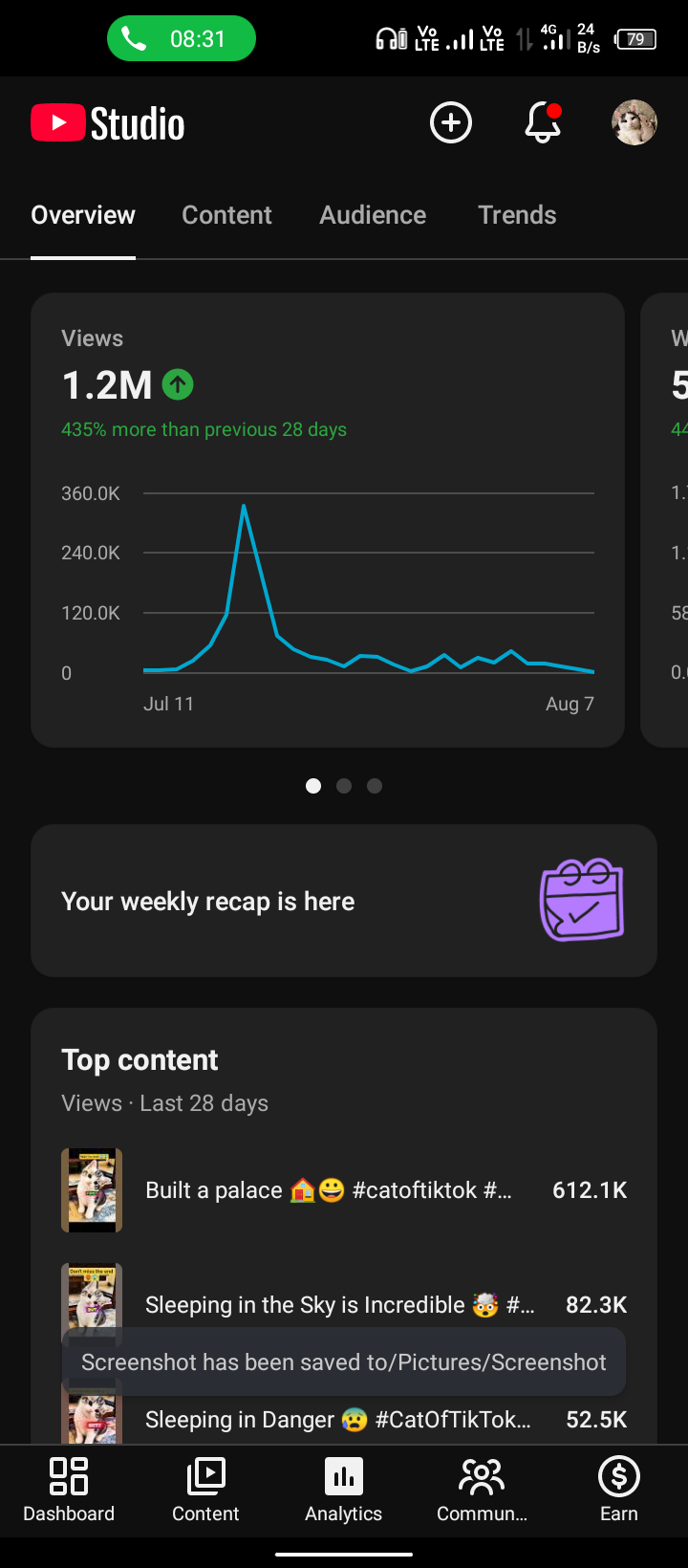The width and height of the screenshot is (688, 1568).
Task: Open the Earn tab
Action: tap(619, 1490)
